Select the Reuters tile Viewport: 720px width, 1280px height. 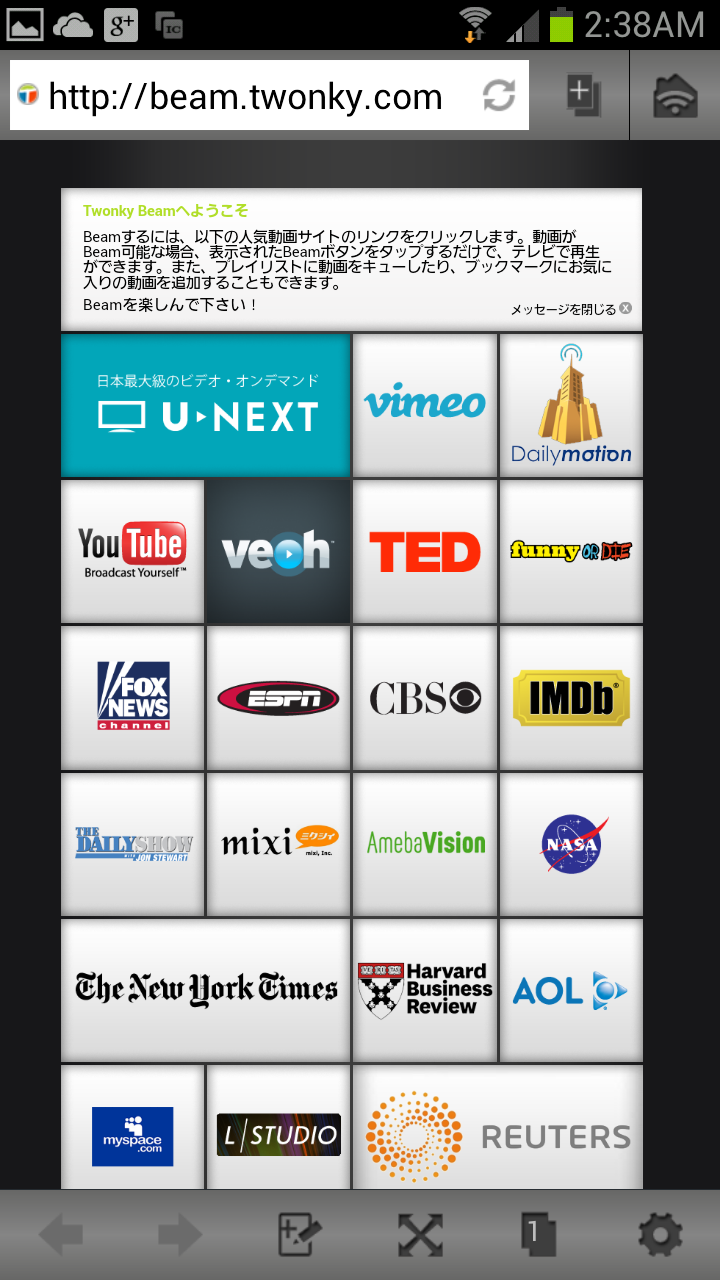(497, 1130)
